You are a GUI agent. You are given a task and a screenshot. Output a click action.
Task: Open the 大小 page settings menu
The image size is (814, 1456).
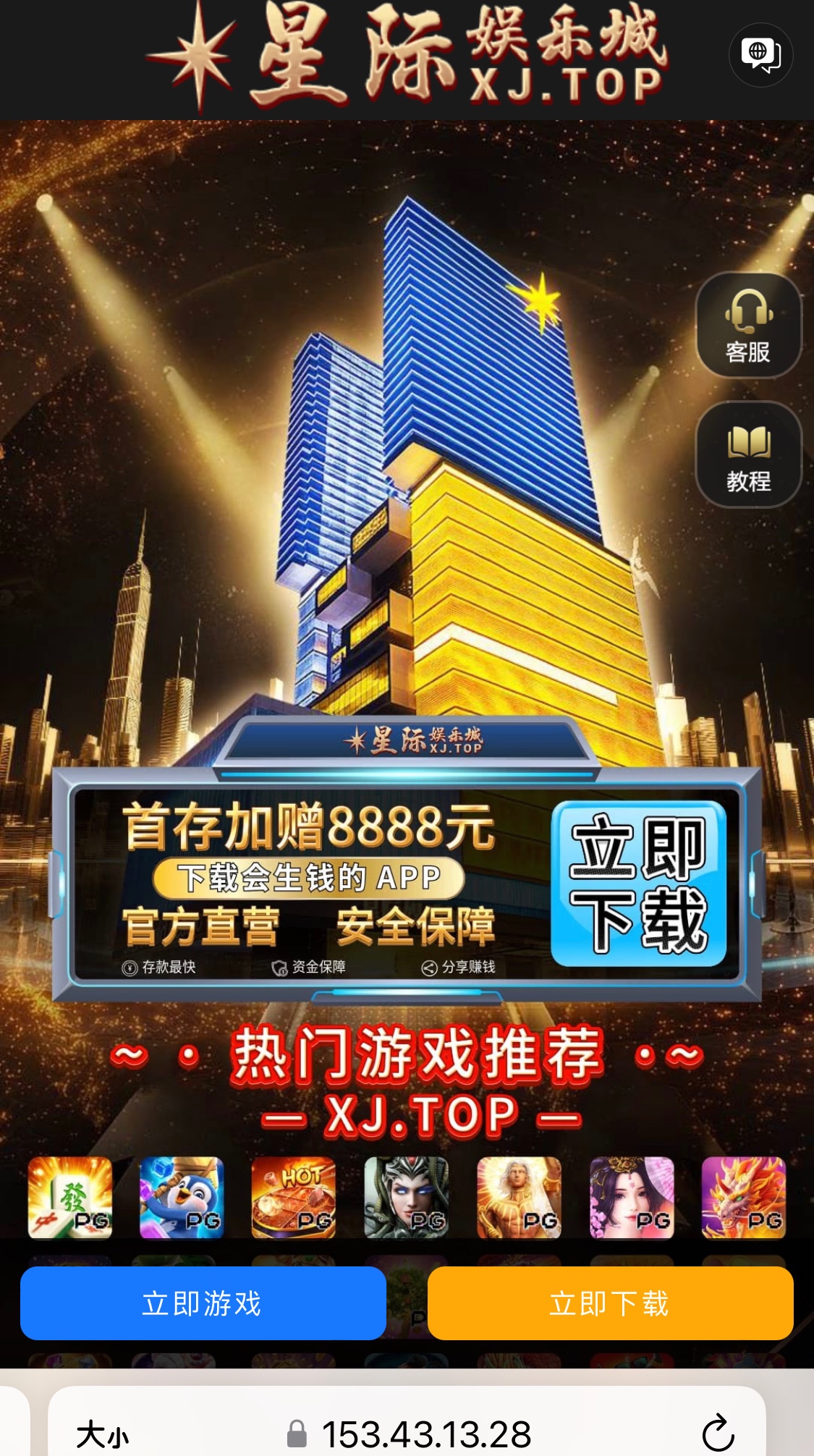[103, 1434]
